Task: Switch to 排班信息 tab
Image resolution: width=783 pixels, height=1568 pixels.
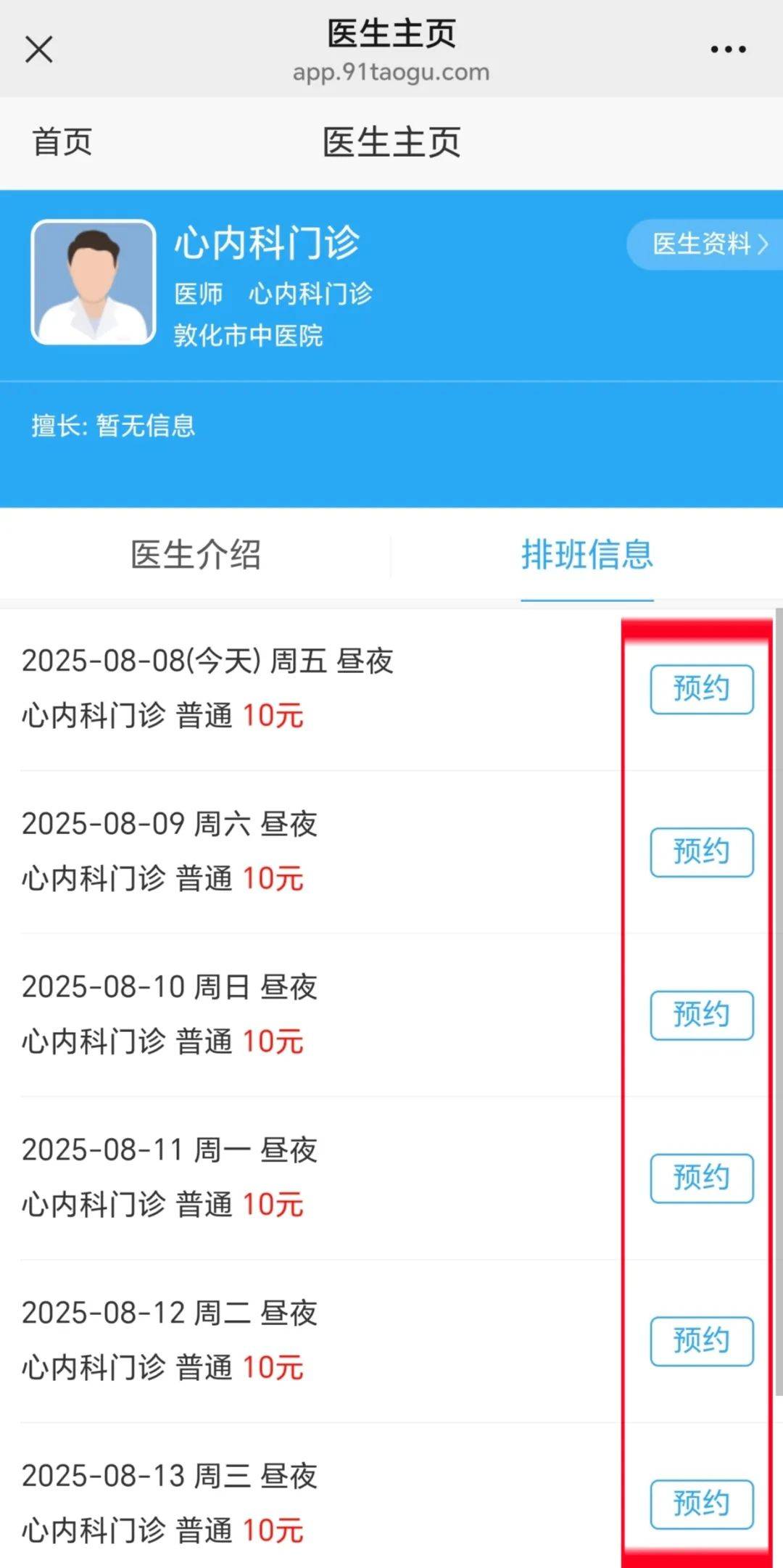Action: click(588, 556)
